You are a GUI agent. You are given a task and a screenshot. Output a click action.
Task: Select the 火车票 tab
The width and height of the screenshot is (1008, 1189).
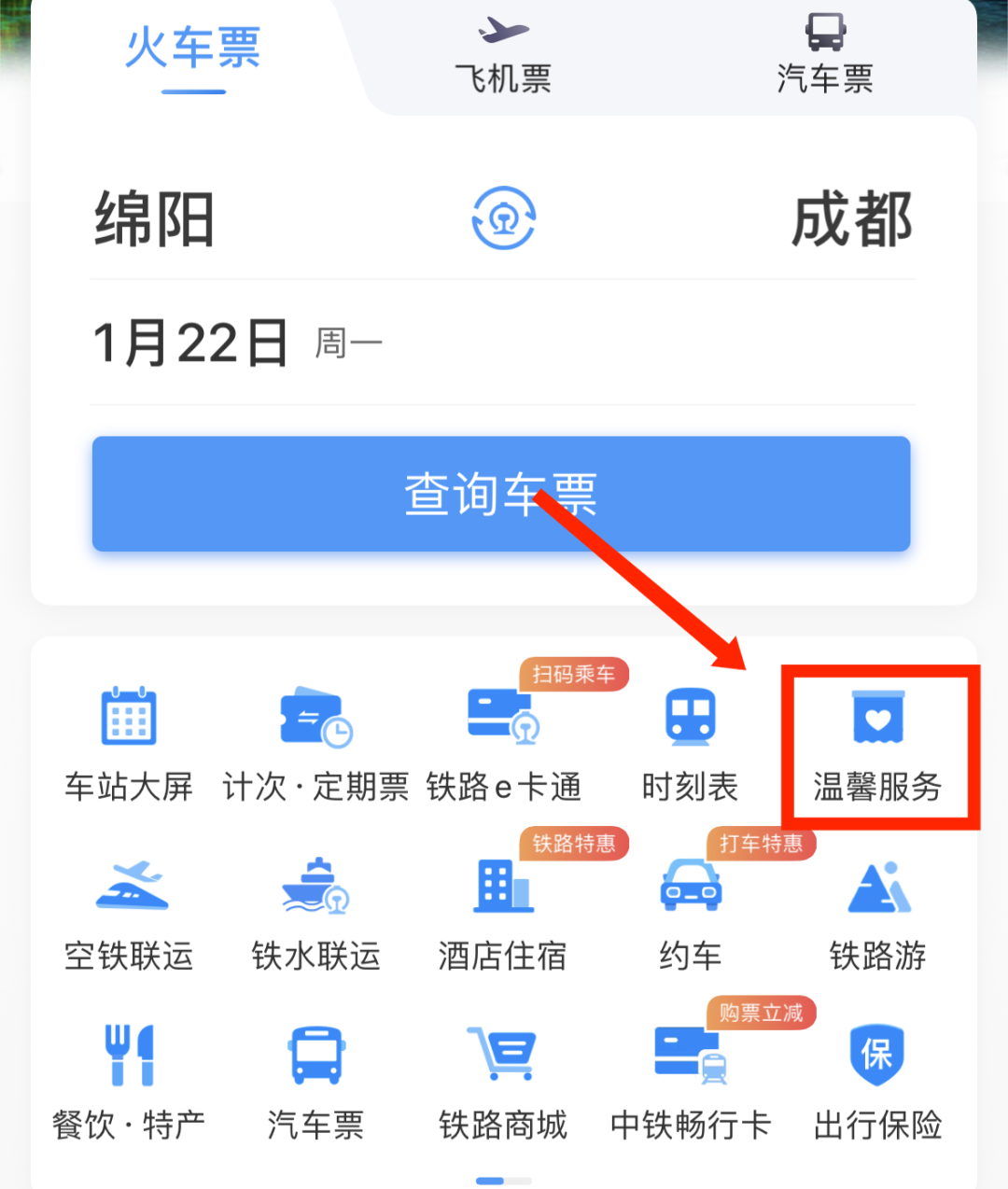tap(193, 51)
